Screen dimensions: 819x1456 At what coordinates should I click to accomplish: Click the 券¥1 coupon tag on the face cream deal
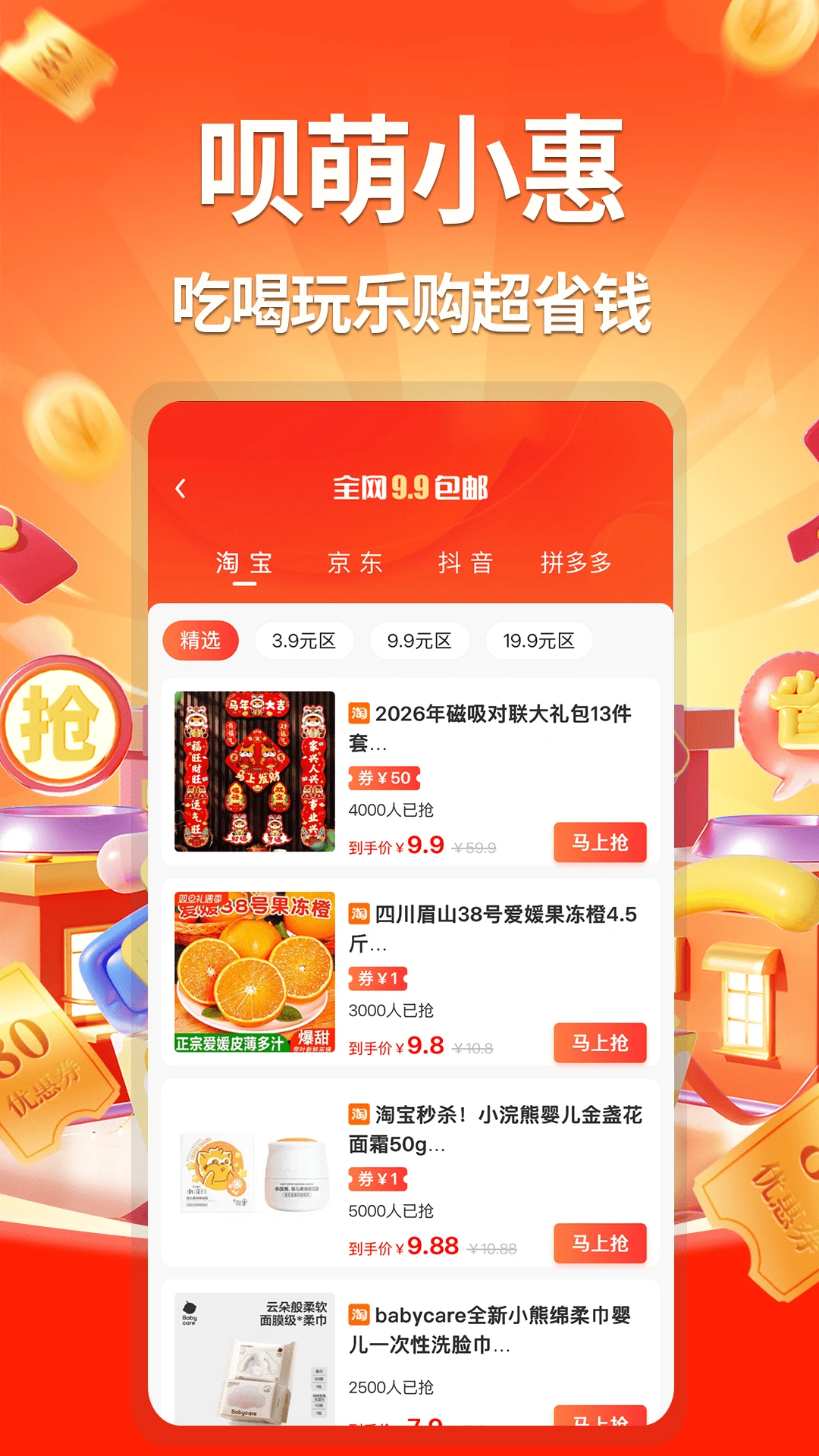point(377,1181)
